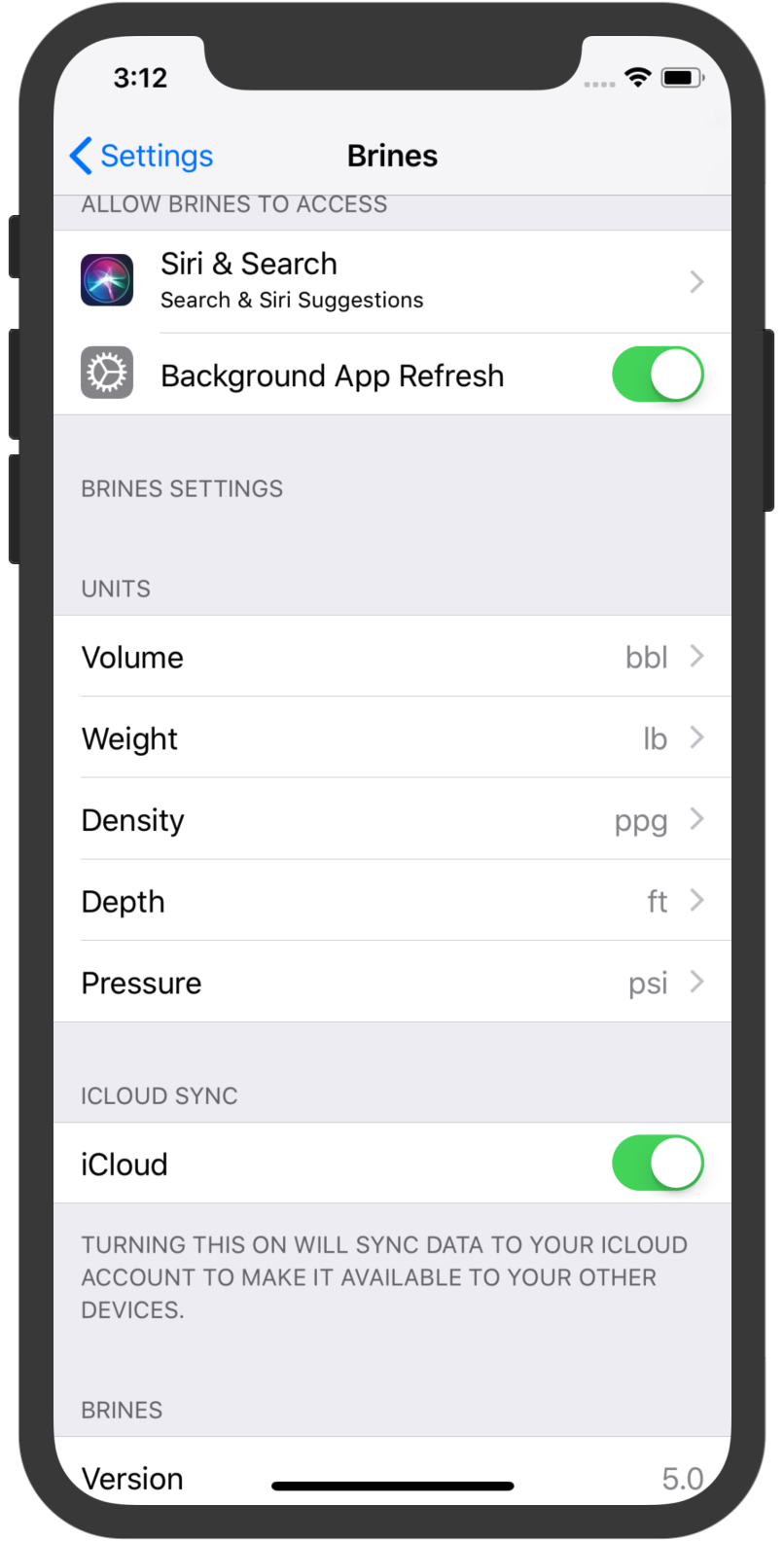Viewport: 784px width, 1541px height.
Task: Disable the iCloud sync switch
Action: [x=658, y=1164]
